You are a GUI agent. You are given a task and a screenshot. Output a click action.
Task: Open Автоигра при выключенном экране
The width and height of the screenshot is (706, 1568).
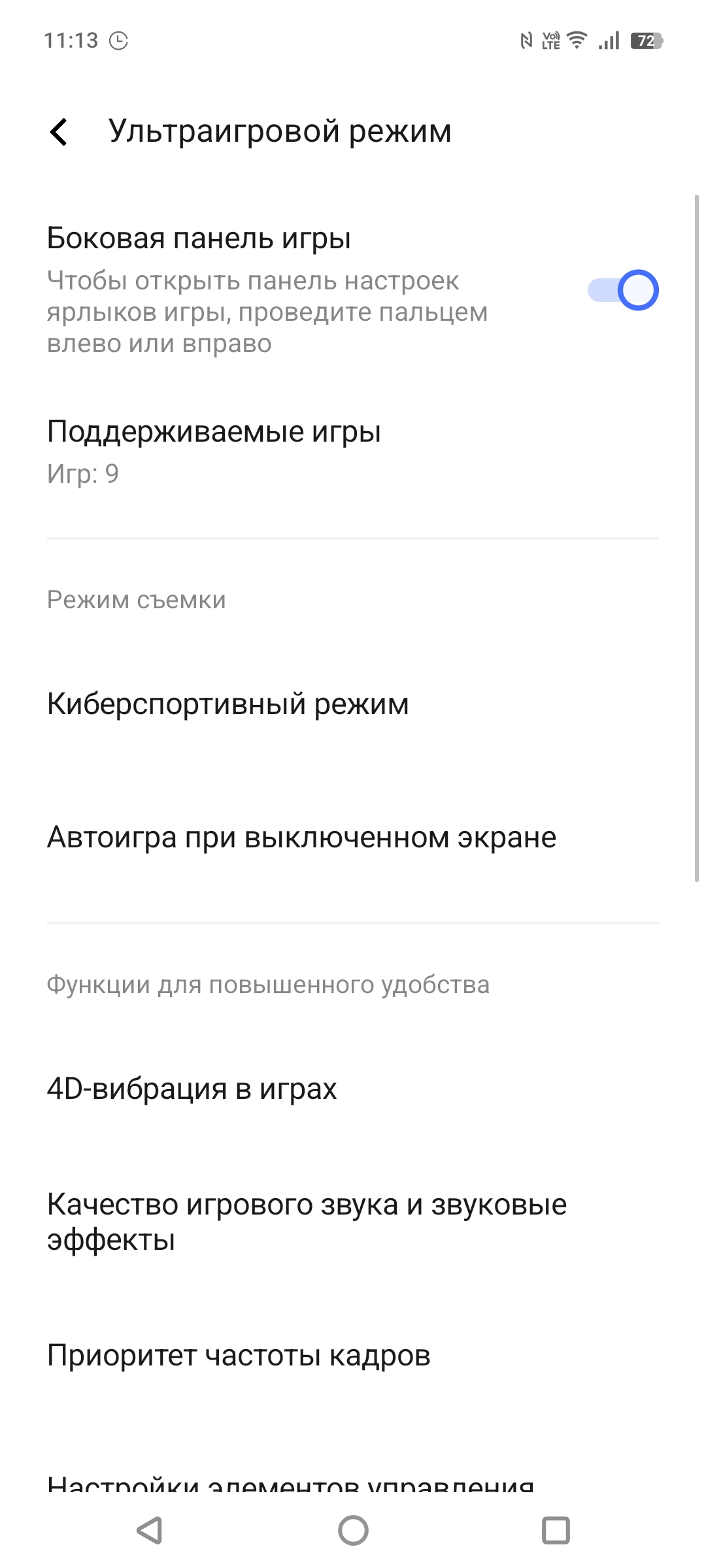tap(353, 837)
